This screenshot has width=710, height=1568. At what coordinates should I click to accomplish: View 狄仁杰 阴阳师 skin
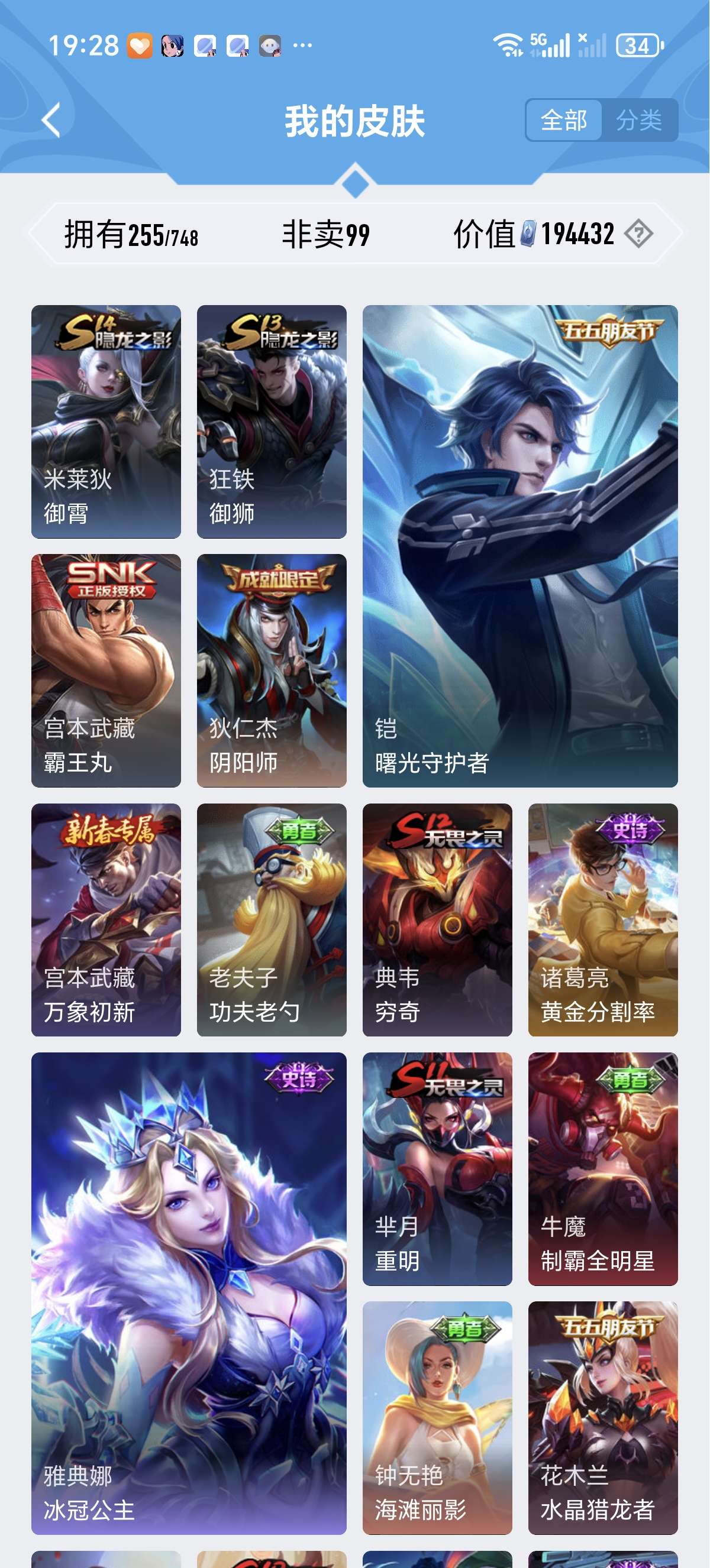tap(272, 670)
